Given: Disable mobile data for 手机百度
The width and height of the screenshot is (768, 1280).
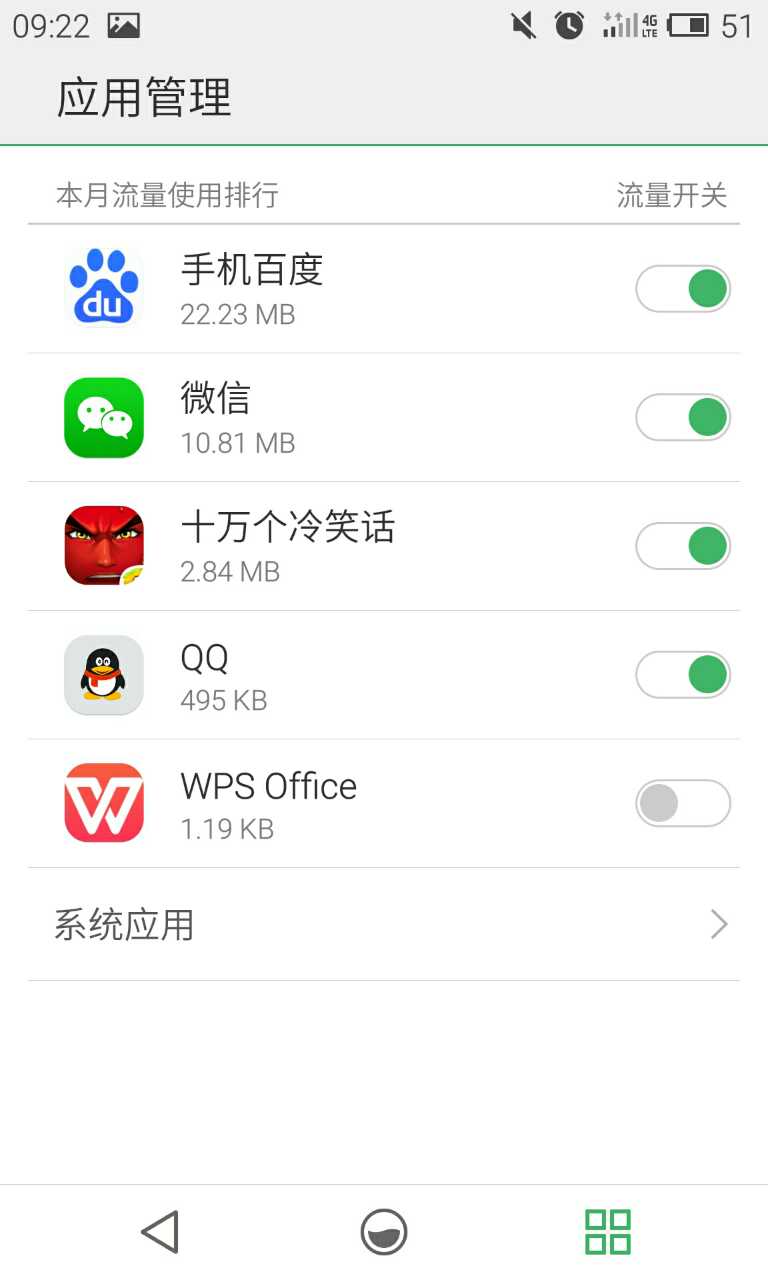Looking at the screenshot, I should (683, 288).
